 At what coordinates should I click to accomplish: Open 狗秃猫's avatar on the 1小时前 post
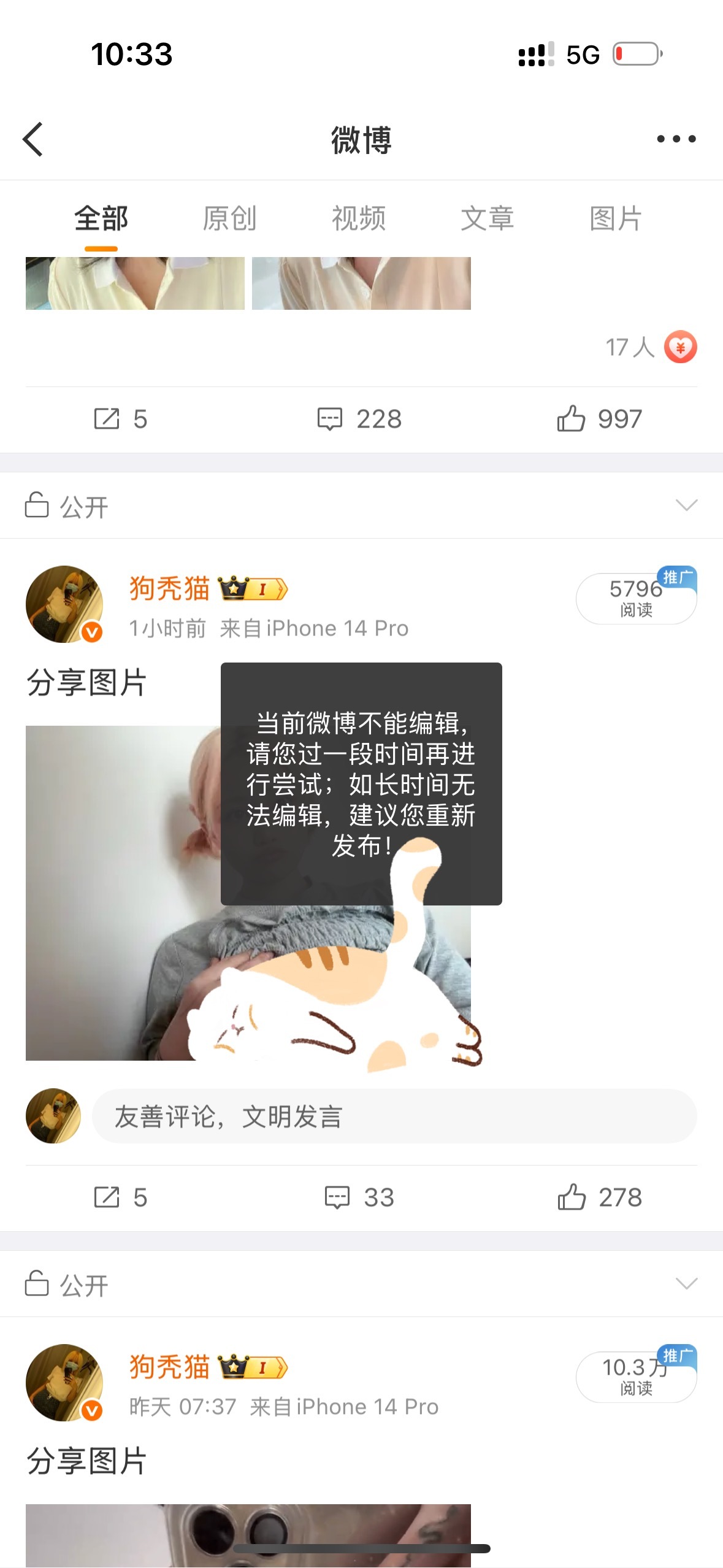point(64,604)
